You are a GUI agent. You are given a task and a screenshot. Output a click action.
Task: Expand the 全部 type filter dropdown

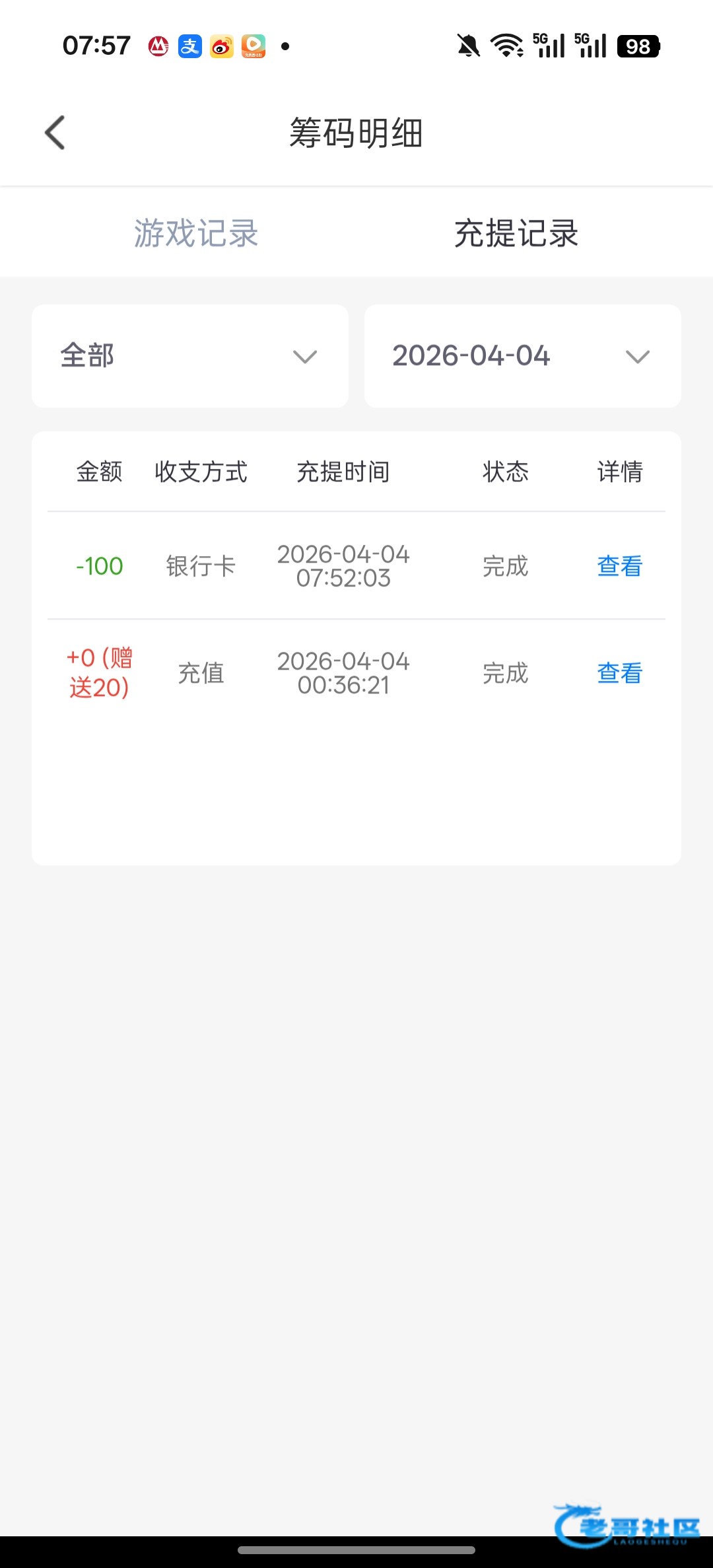click(190, 356)
